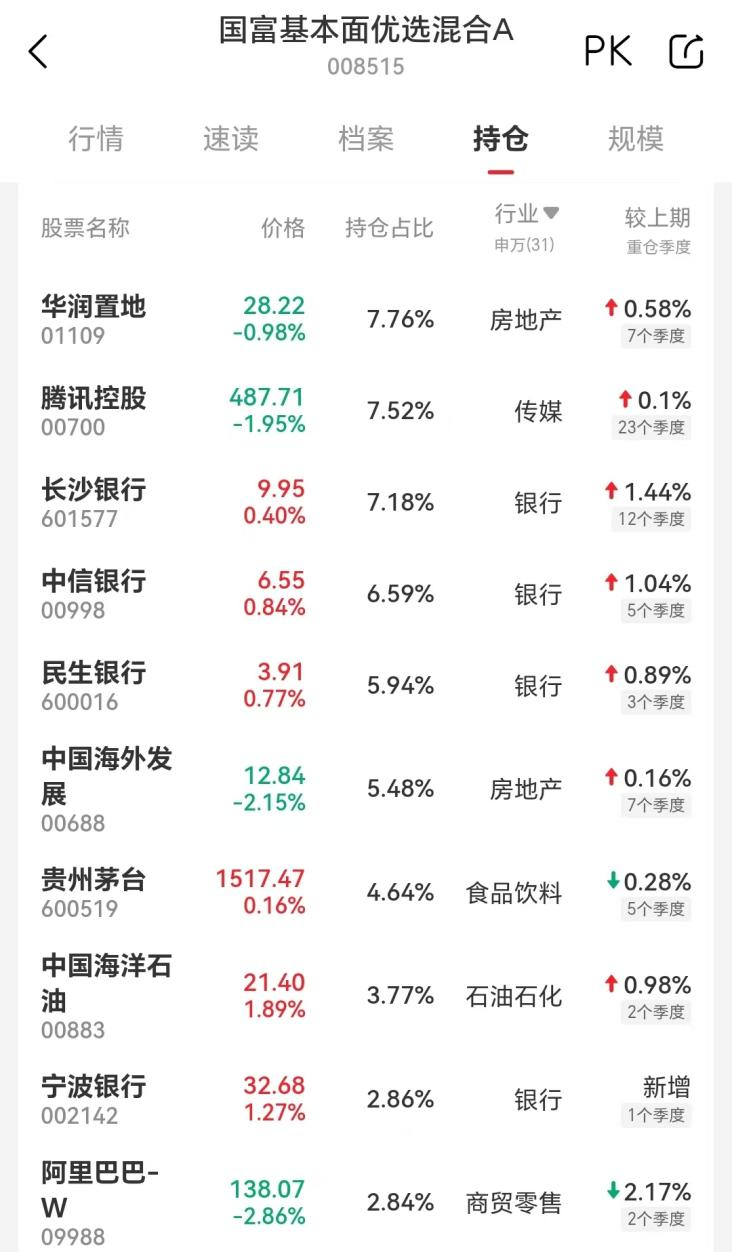Select the 档案 tab
This screenshot has width=732, height=1252.
click(367, 139)
